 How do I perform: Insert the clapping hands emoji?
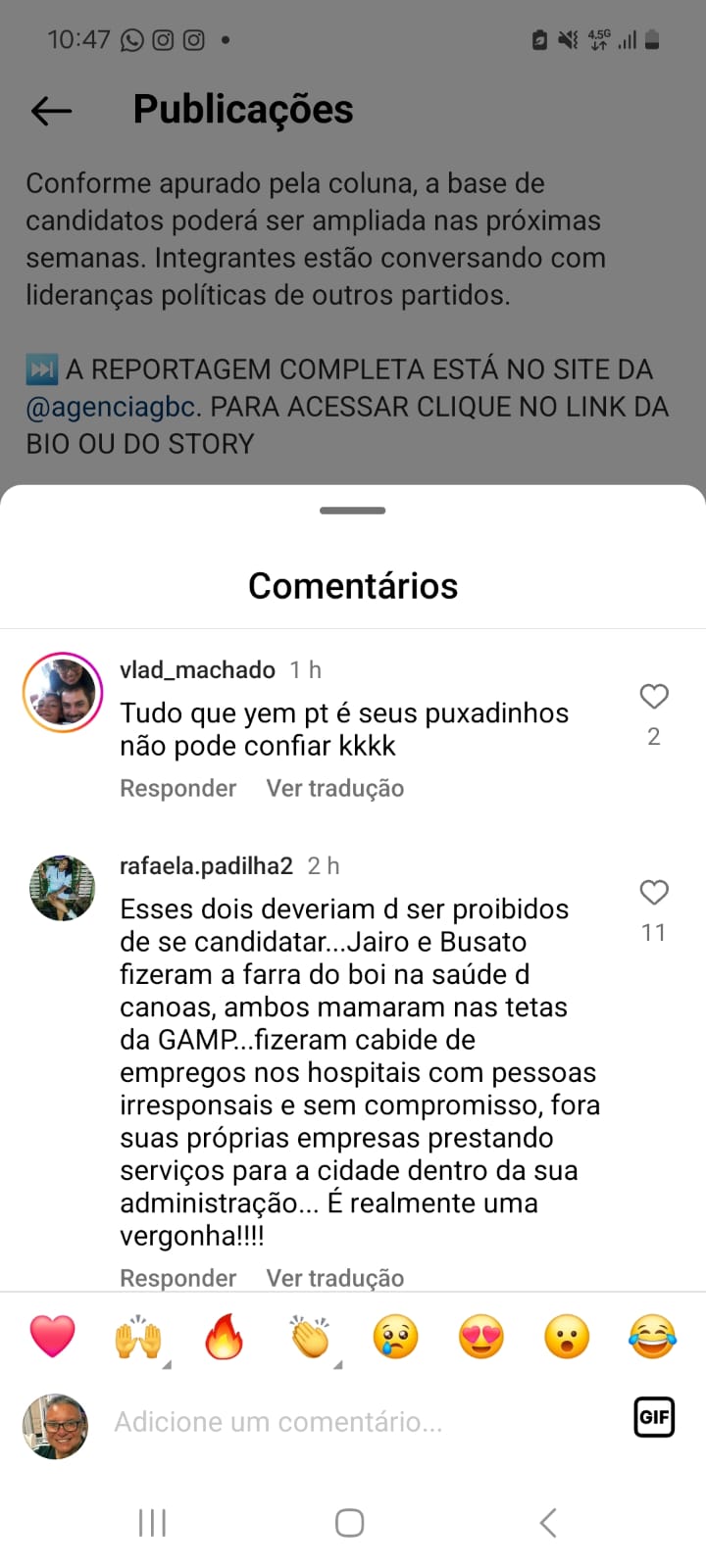pos(310,1337)
